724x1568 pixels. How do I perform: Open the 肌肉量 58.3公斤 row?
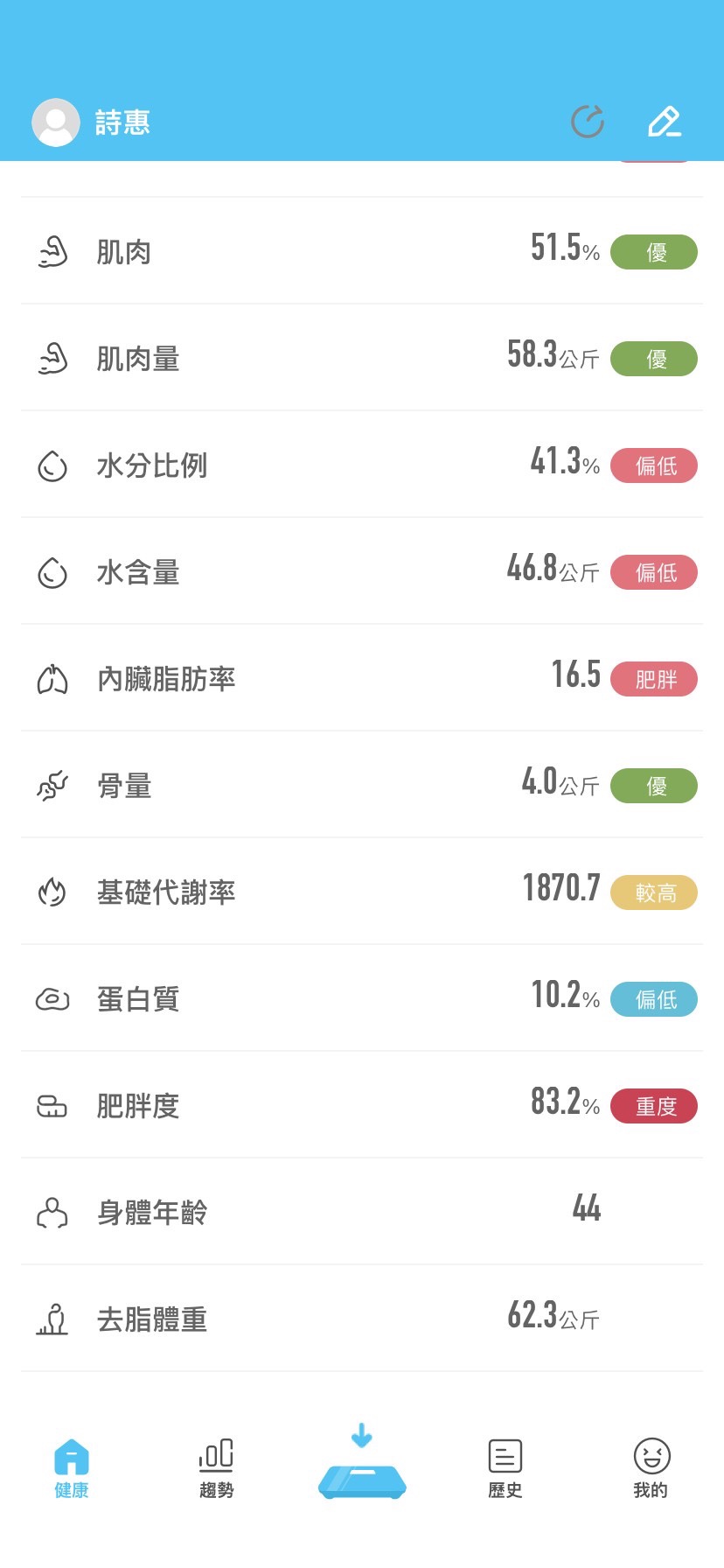pyautogui.click(x=362, y=359)
